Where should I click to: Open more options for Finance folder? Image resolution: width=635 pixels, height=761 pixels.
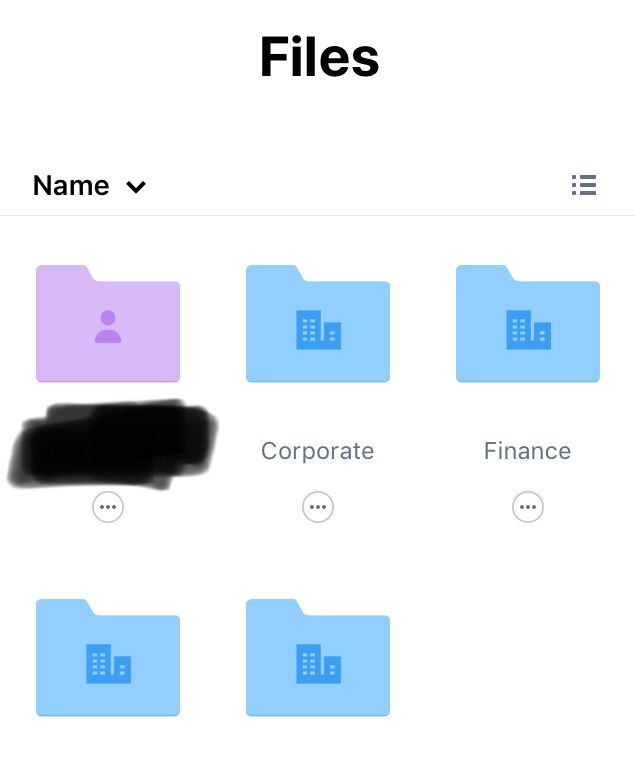pyautogui.click(x=528, y=507)
